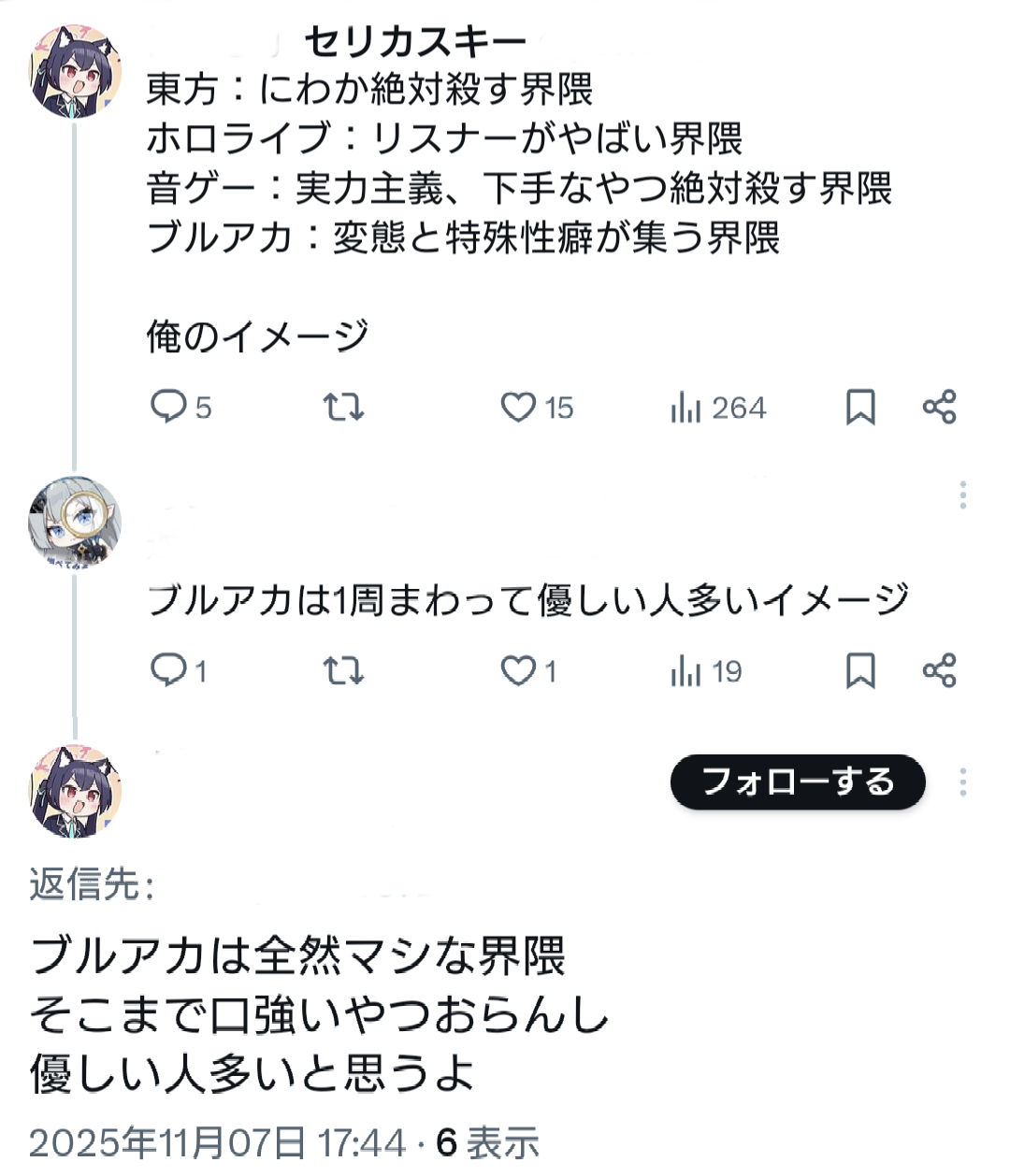The width and height of the screenshot is (1010, 1176).
Task: Tap the フォローする follow button
Action: [x=798, y=782]
